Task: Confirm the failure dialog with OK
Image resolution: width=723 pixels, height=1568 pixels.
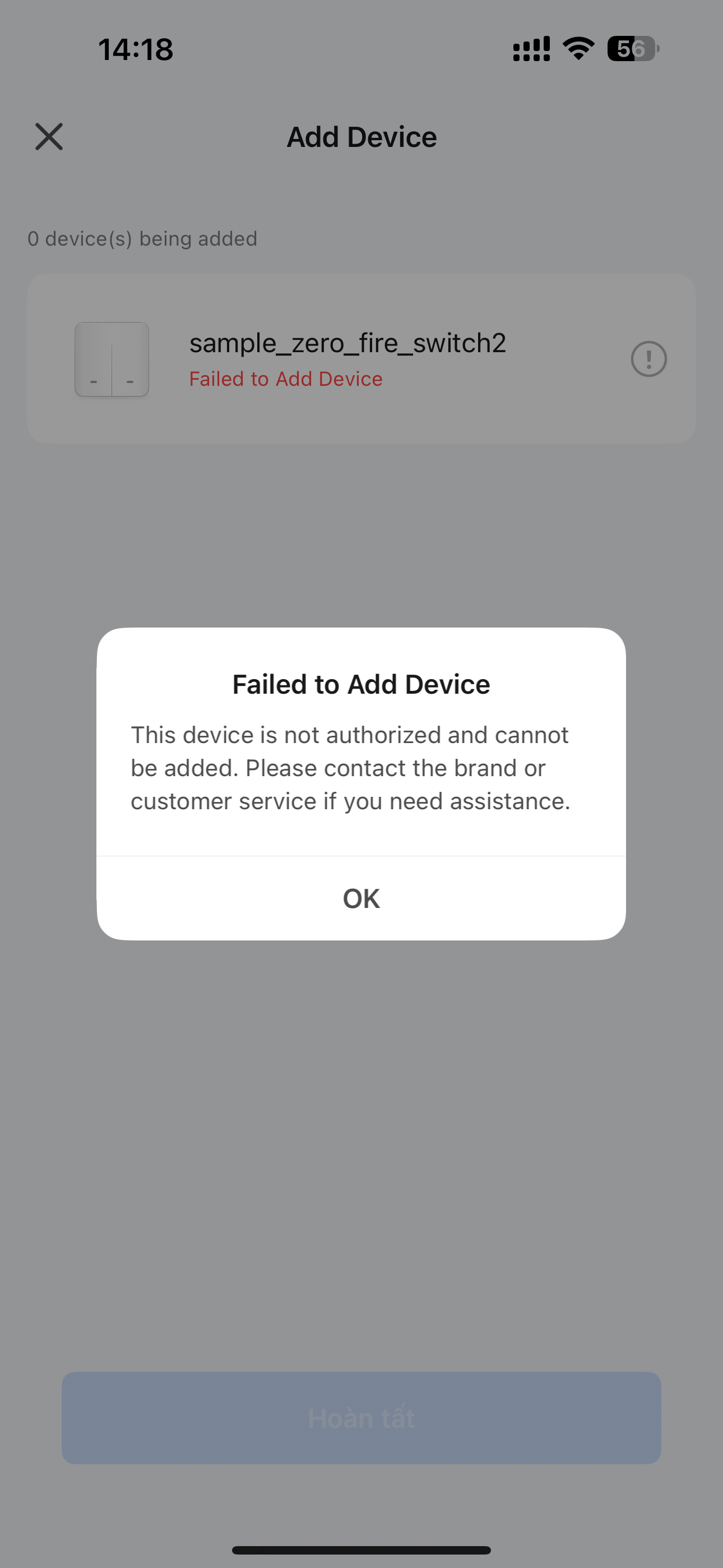Action: tap(361, 898)
